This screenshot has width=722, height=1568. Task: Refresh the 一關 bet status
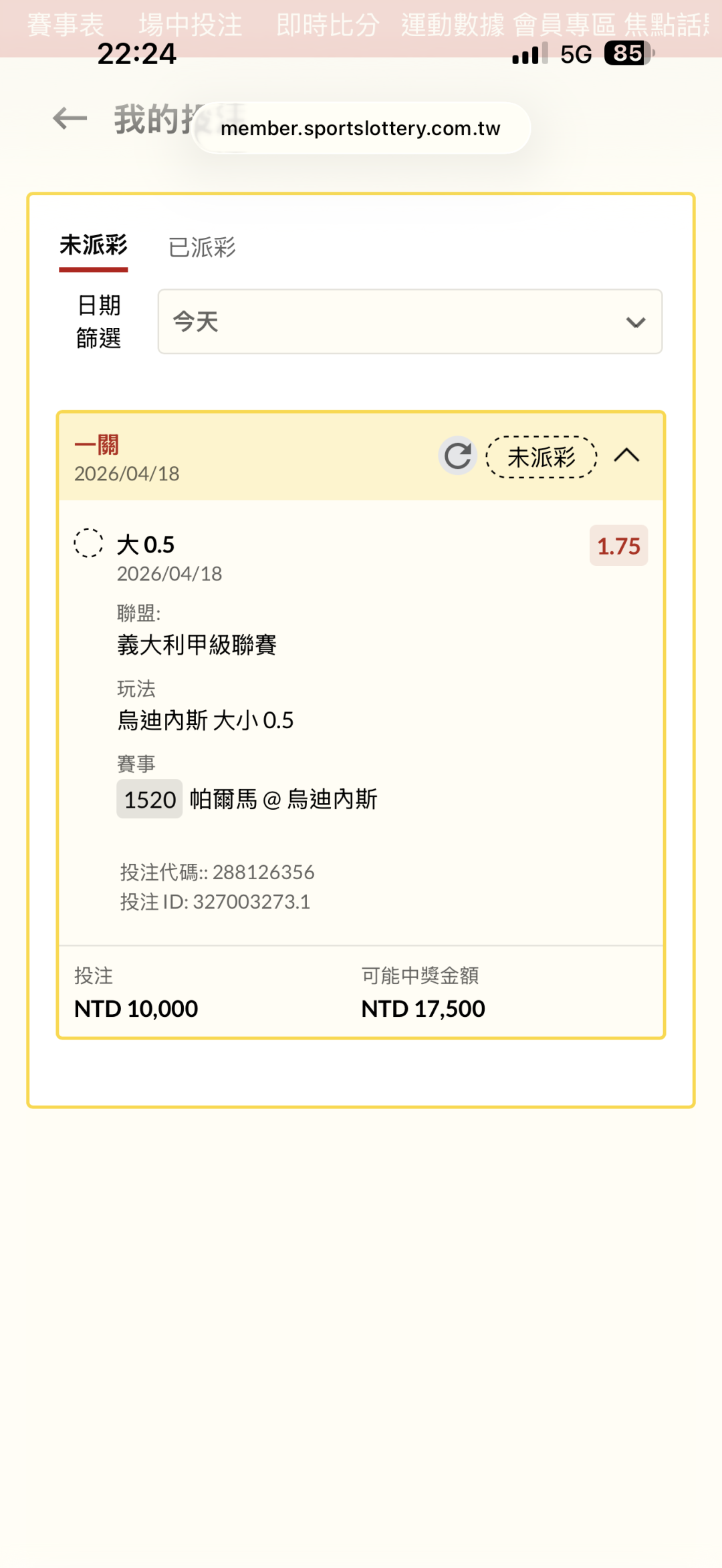(458, 456)
